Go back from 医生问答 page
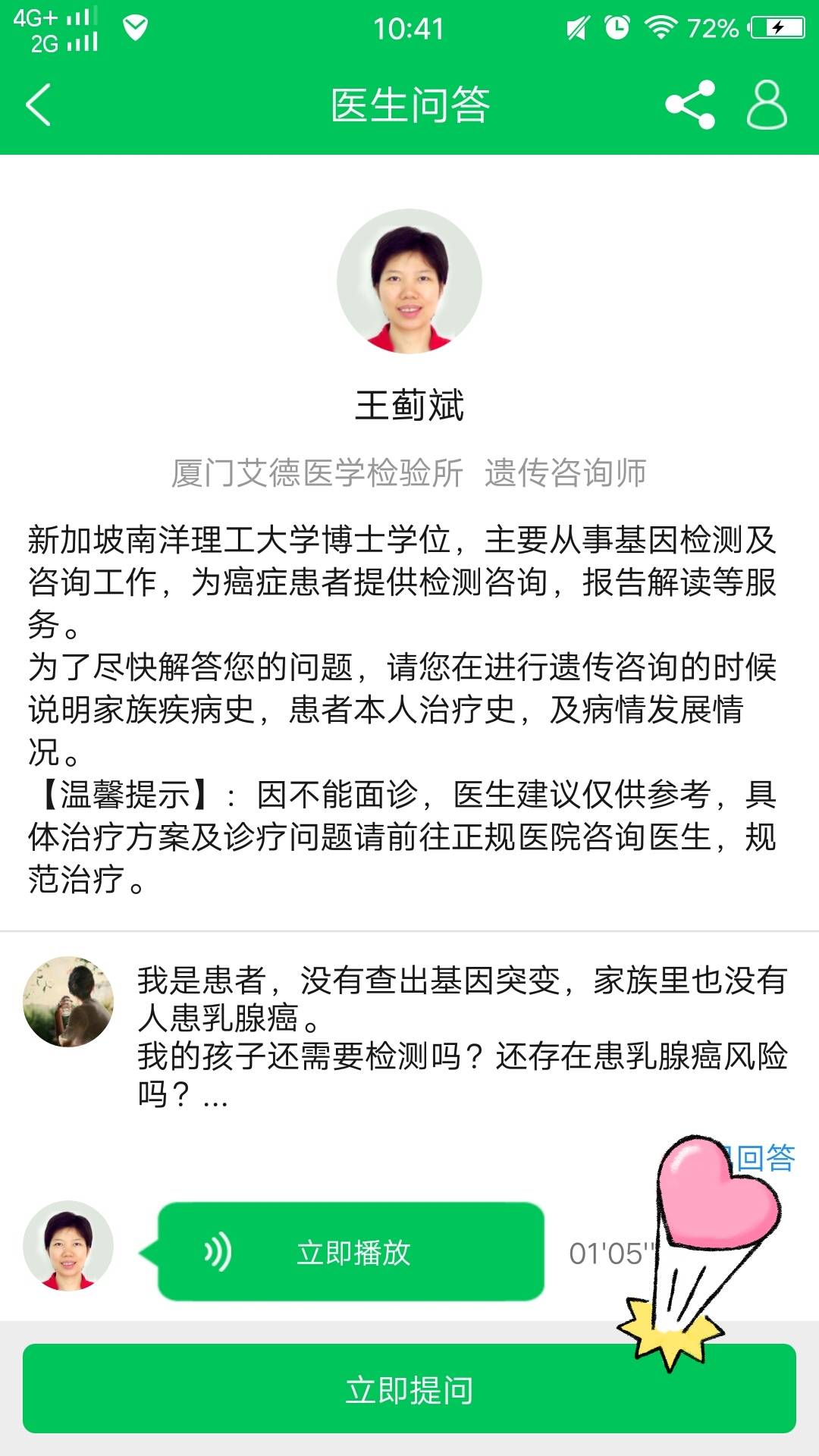This screenshot has width=819, height=1456. click(x=38, y=105)
